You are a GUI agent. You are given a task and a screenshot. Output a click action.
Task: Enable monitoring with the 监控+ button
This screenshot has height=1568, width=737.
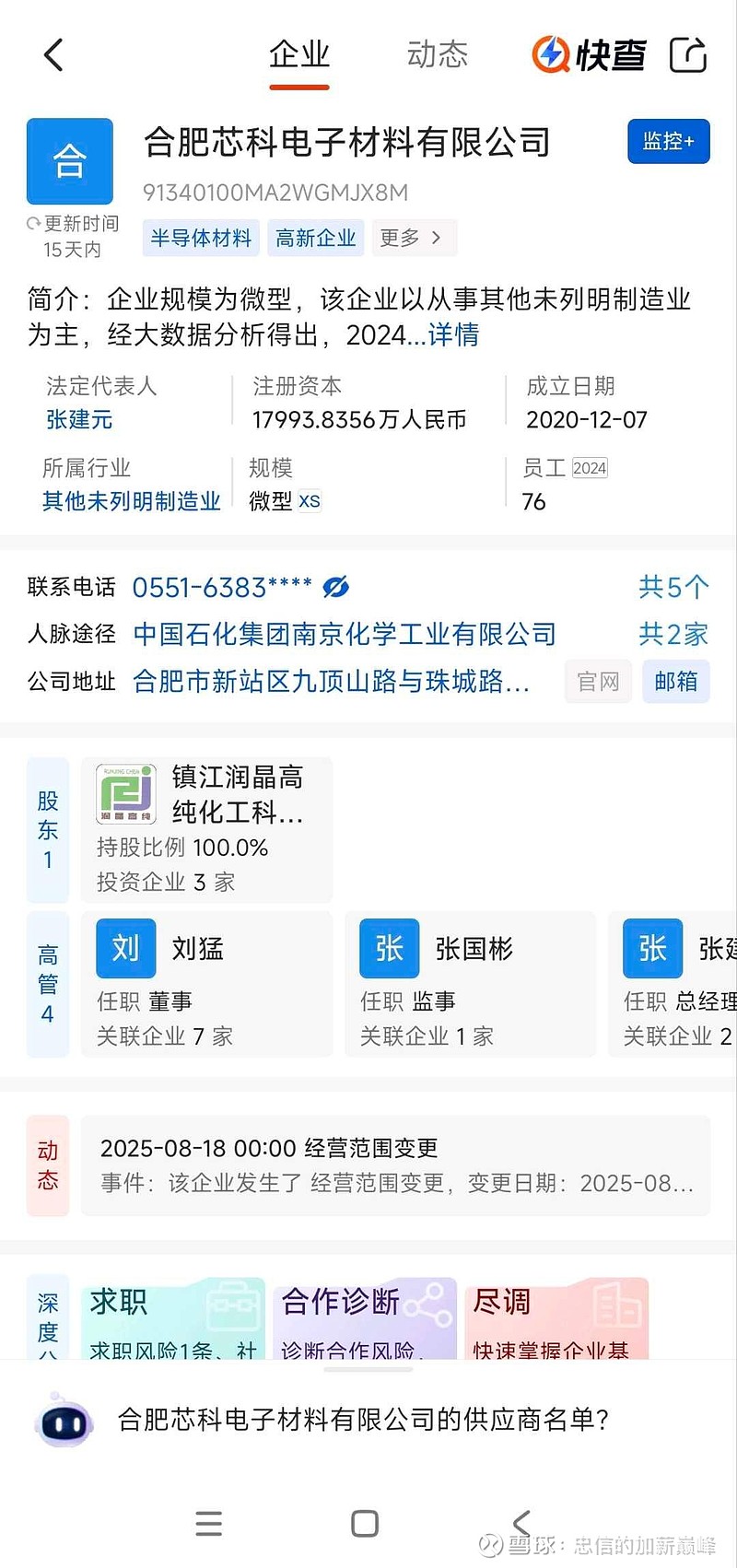[668, 141]
